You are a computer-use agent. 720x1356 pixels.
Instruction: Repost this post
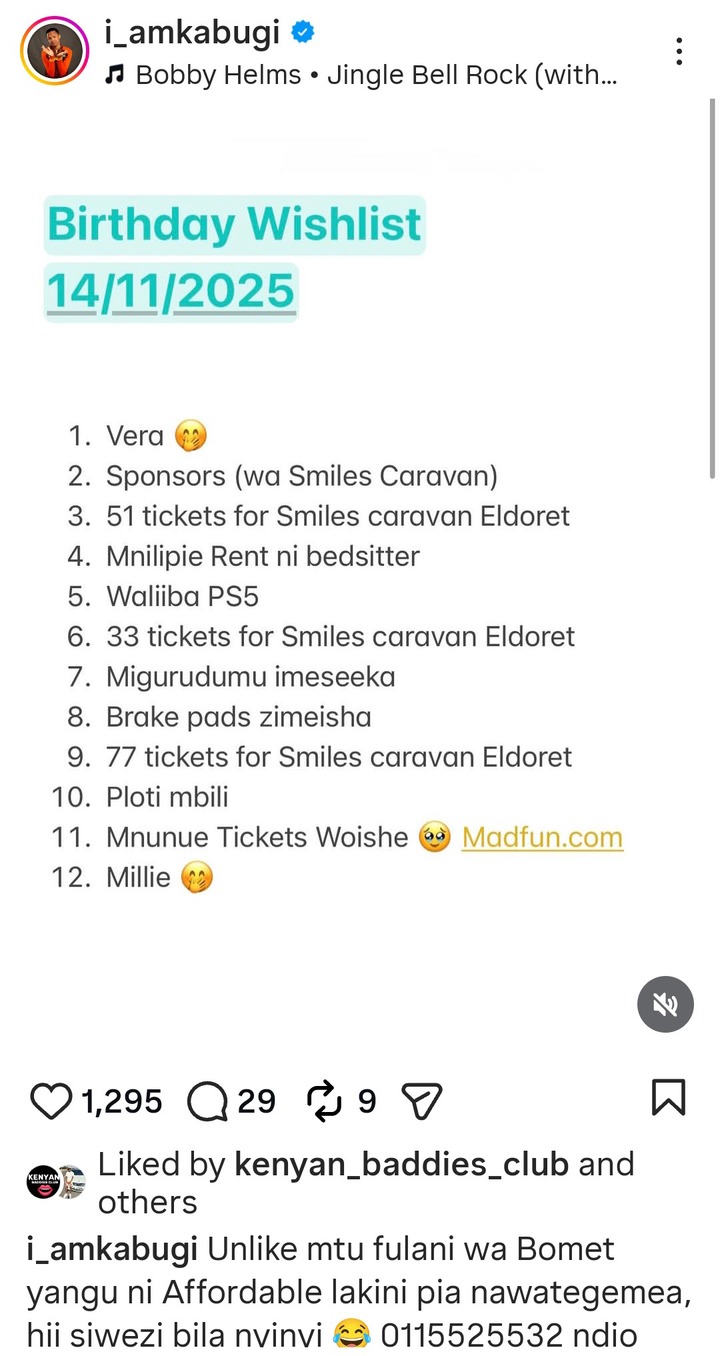pyautogui.click(x=325, y=1101)
